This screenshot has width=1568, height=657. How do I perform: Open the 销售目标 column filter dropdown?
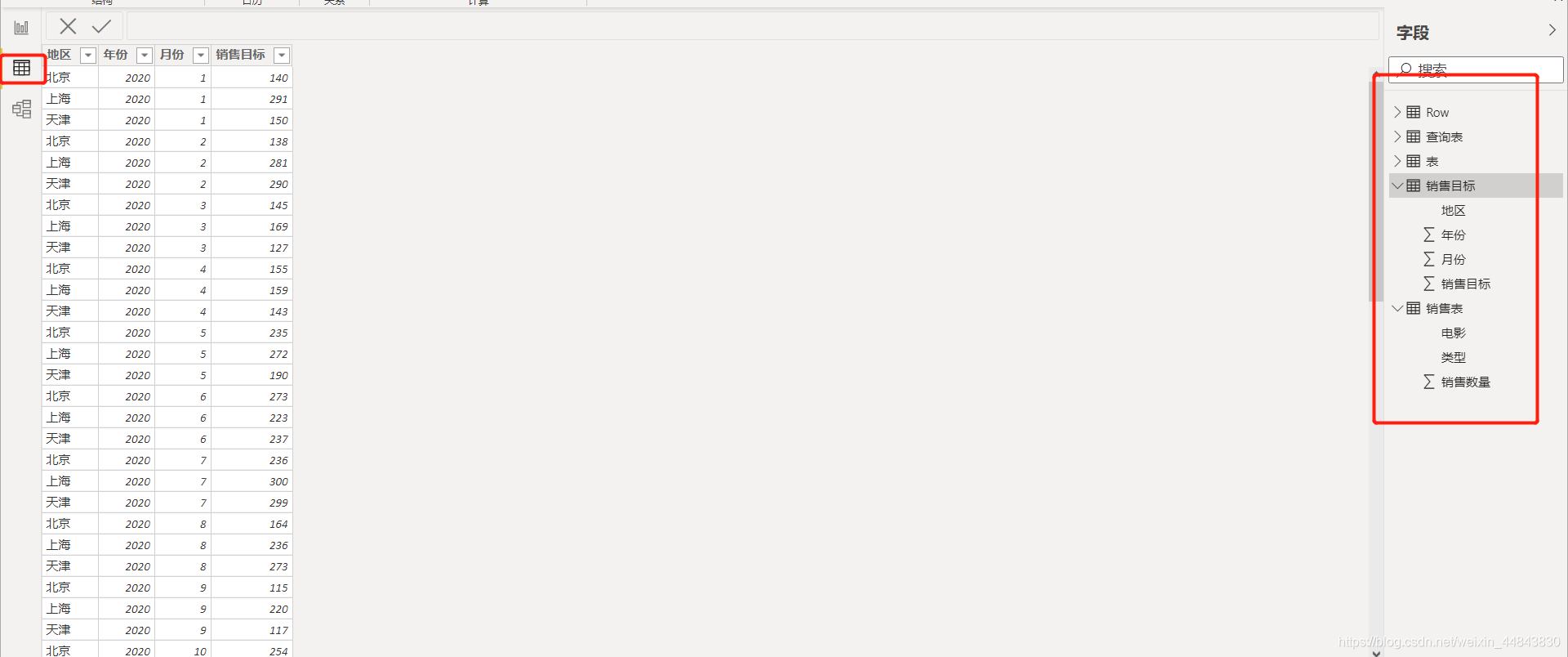(282, 56)
